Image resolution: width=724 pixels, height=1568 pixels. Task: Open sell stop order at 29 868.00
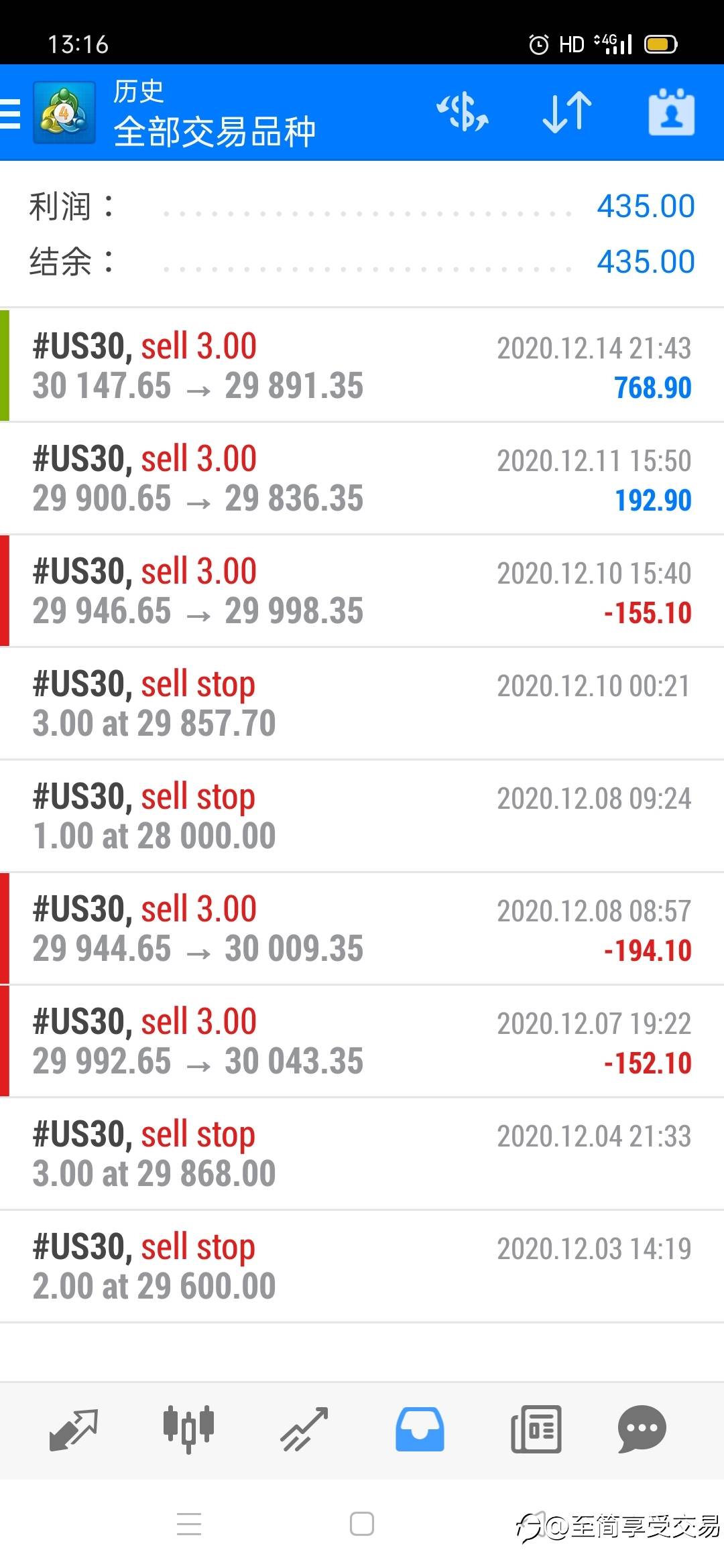[362, 1154]
